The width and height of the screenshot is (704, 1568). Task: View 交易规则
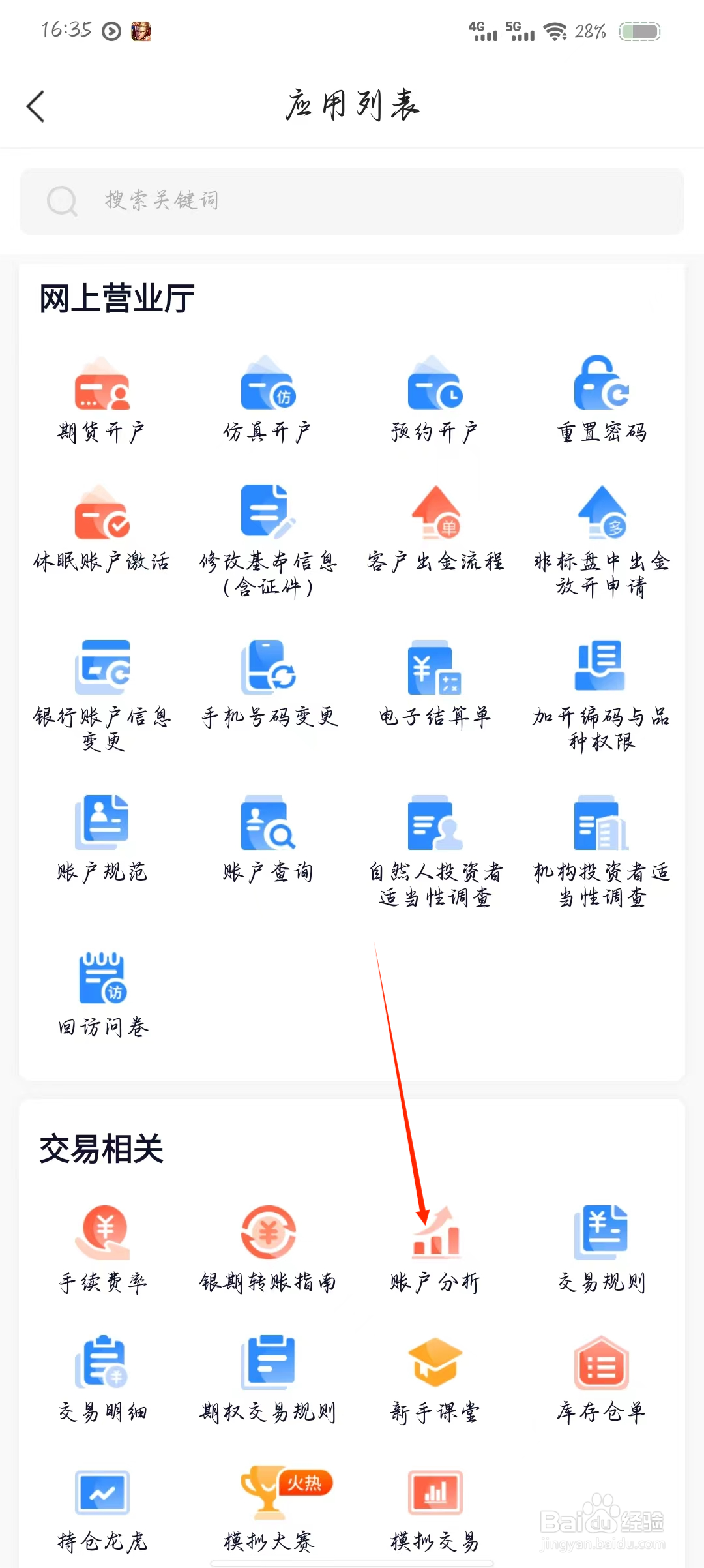coord(601,1250)
